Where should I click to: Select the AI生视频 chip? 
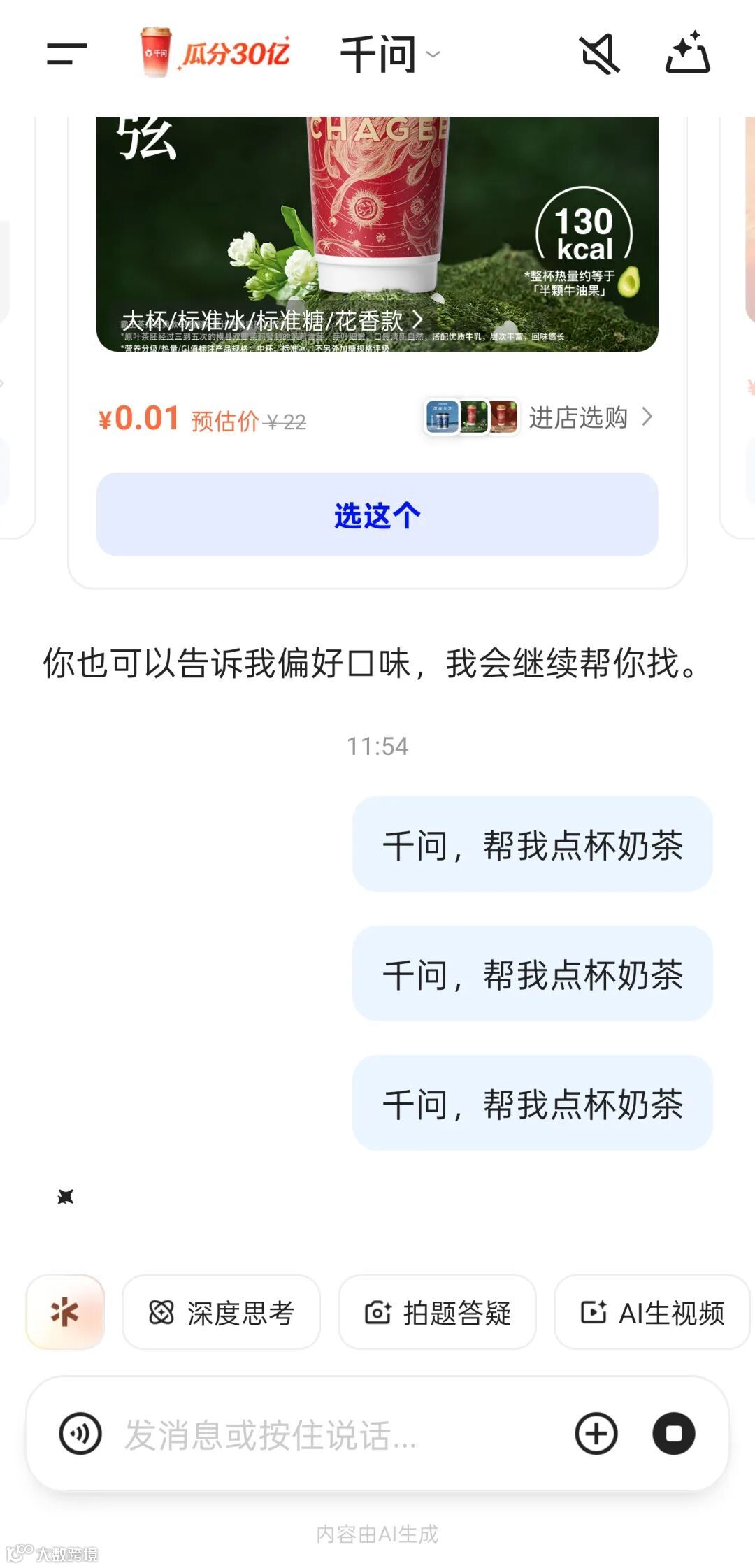click(x=652, y=1312)
